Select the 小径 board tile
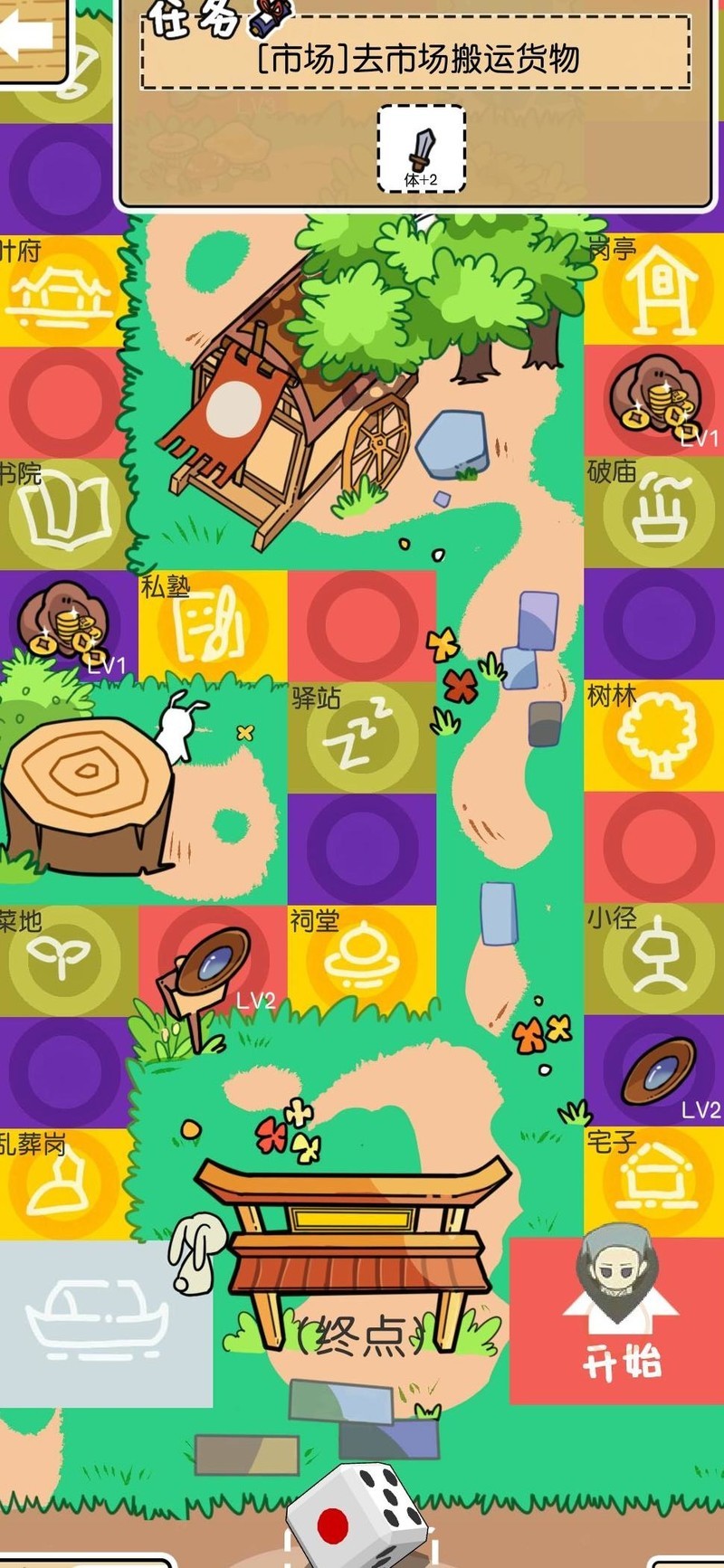 (x=654, y=959)
